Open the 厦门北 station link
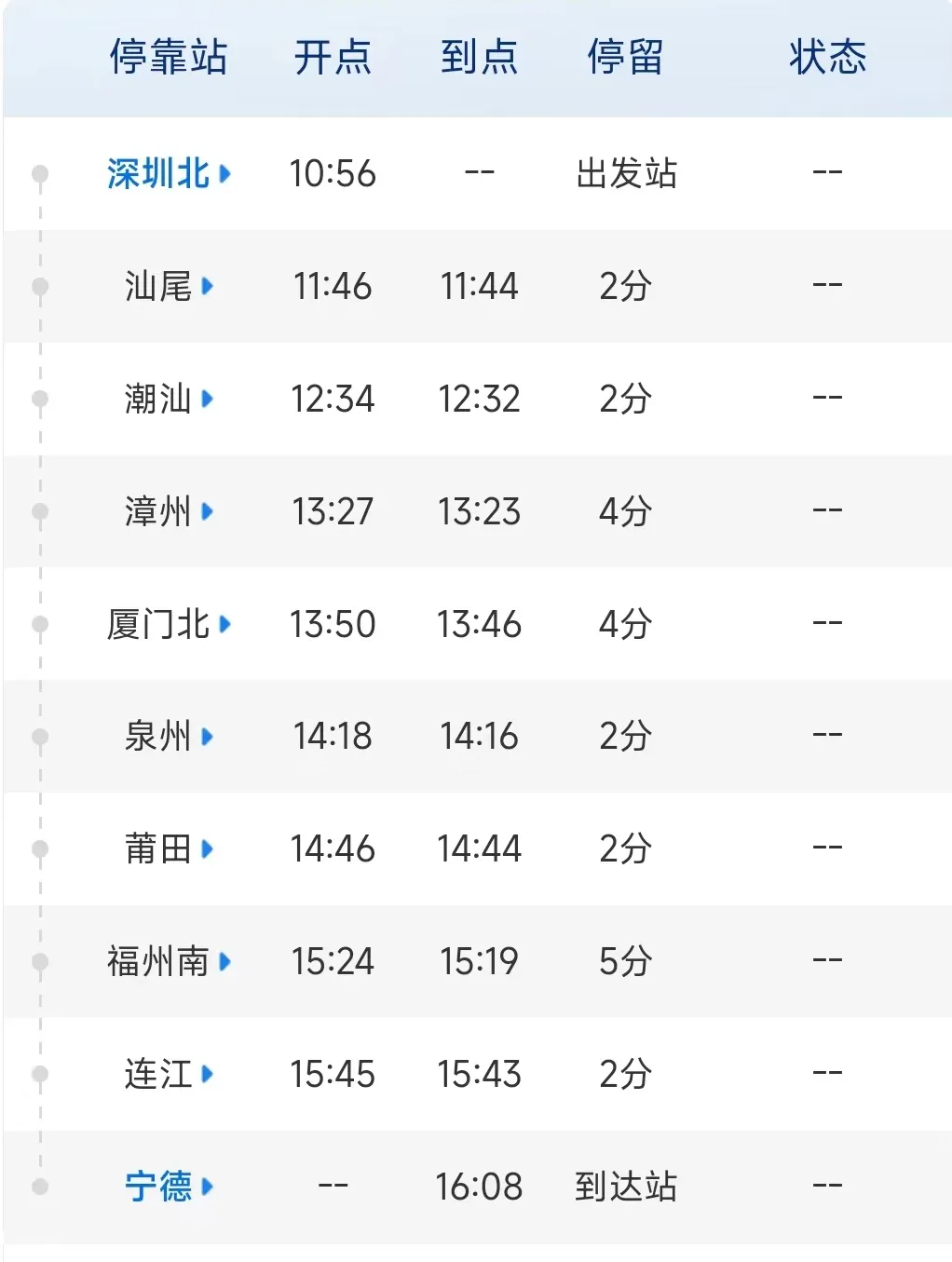This screenshot has width=952, height=1262. pos(167,624)
